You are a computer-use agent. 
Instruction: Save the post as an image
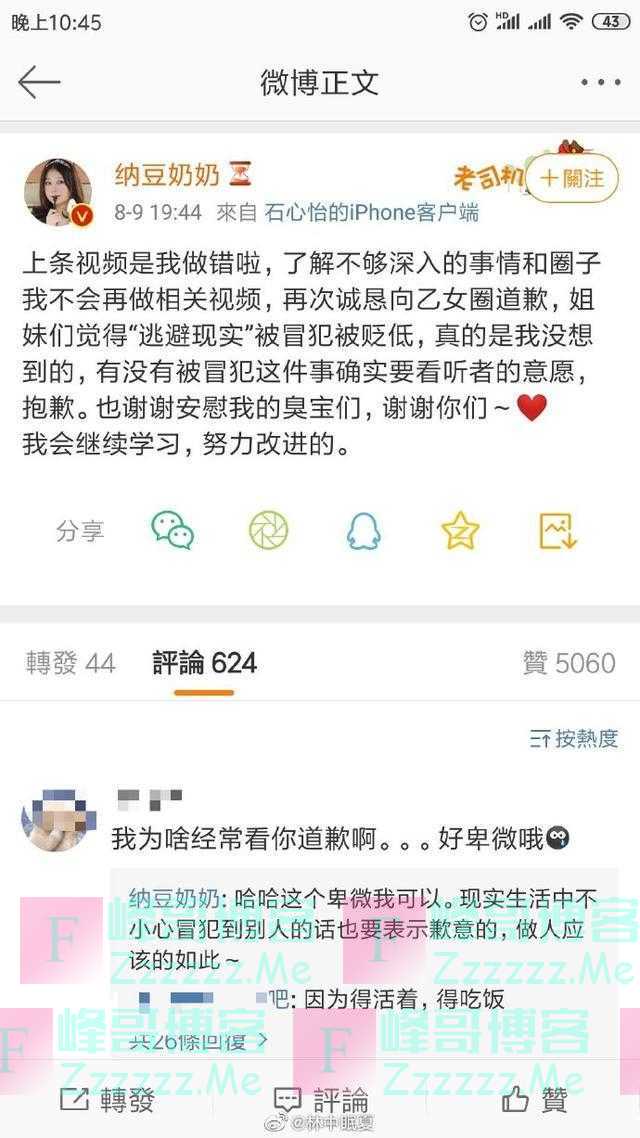558,530
